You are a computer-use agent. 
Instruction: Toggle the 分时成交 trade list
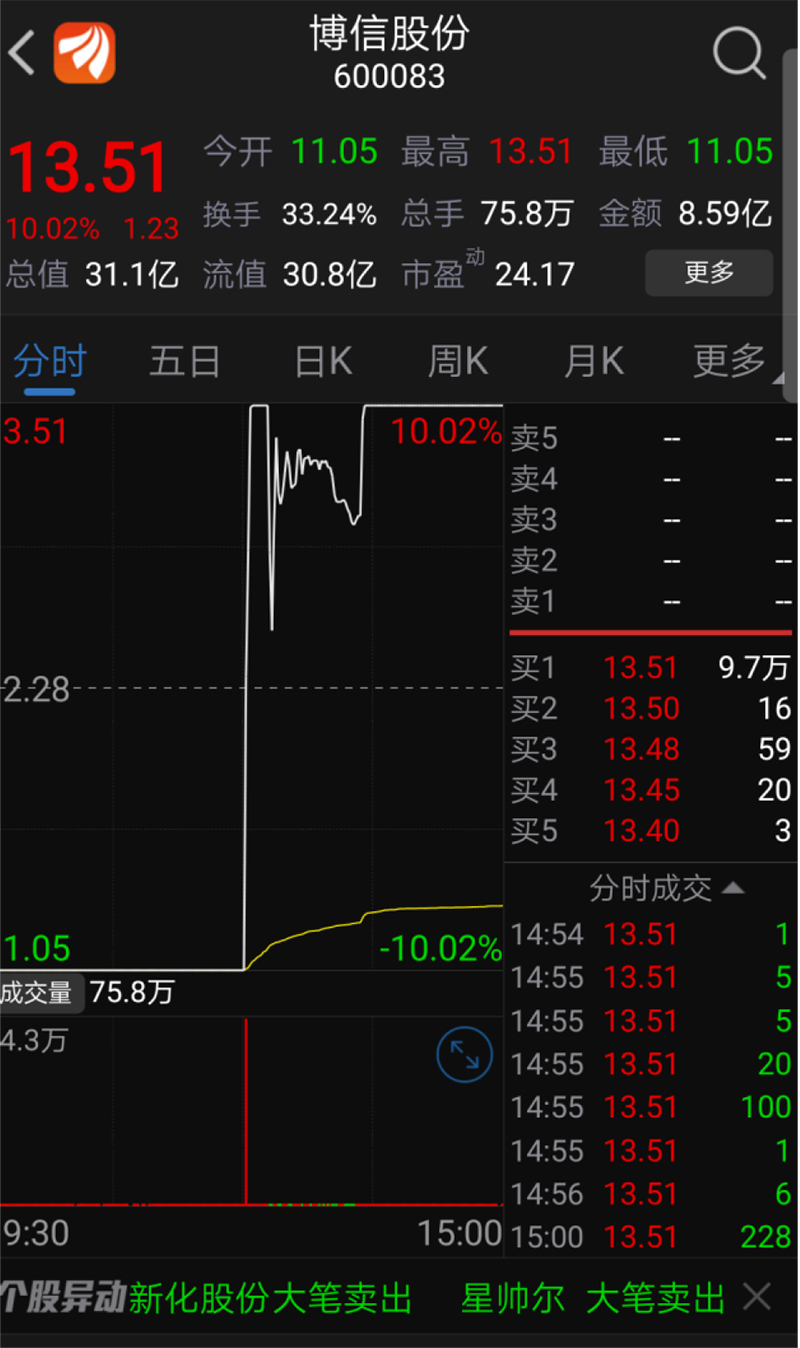click(665, 888)
